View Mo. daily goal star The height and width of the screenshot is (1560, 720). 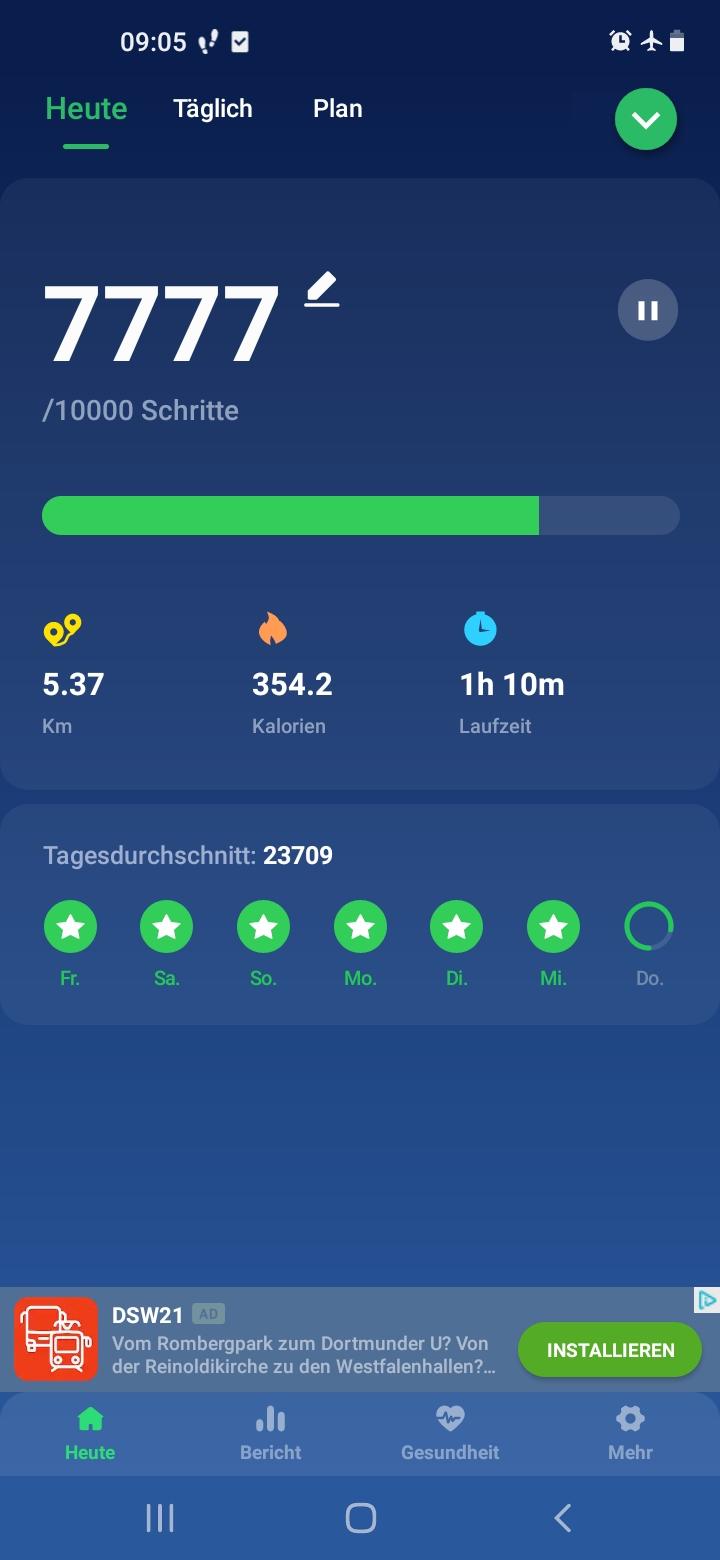click(360, 927)
